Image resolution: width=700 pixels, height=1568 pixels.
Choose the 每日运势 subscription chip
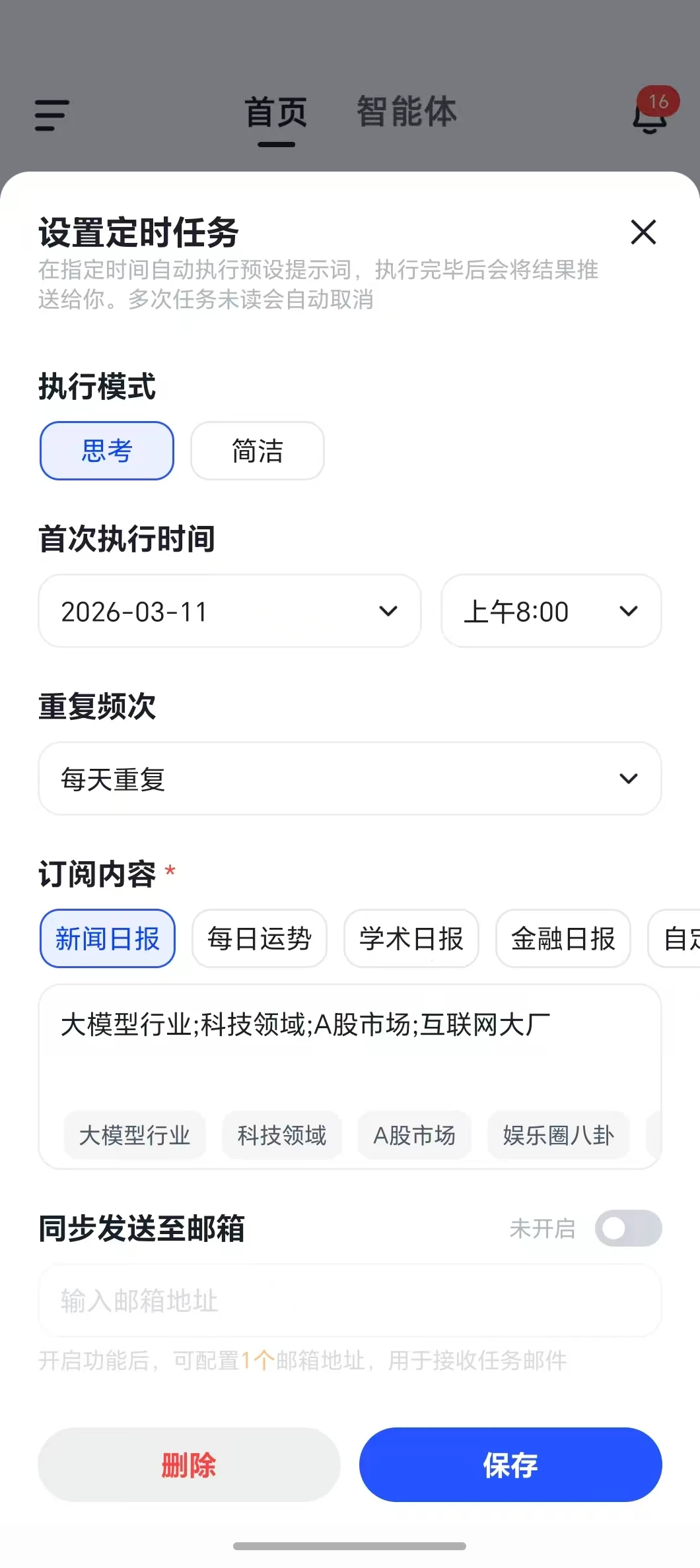[x=260, y=938]
